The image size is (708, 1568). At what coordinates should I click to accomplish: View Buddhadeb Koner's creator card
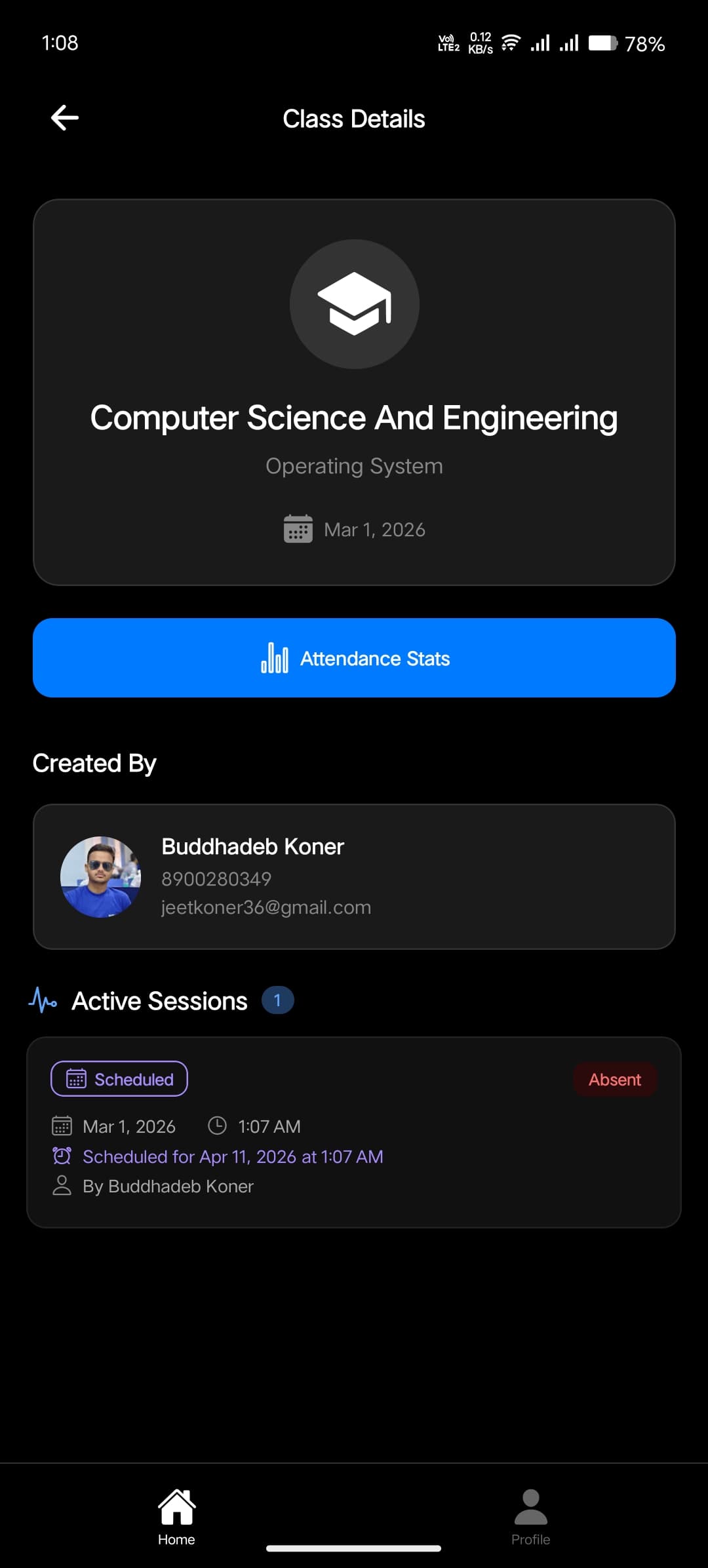[354, 876]
